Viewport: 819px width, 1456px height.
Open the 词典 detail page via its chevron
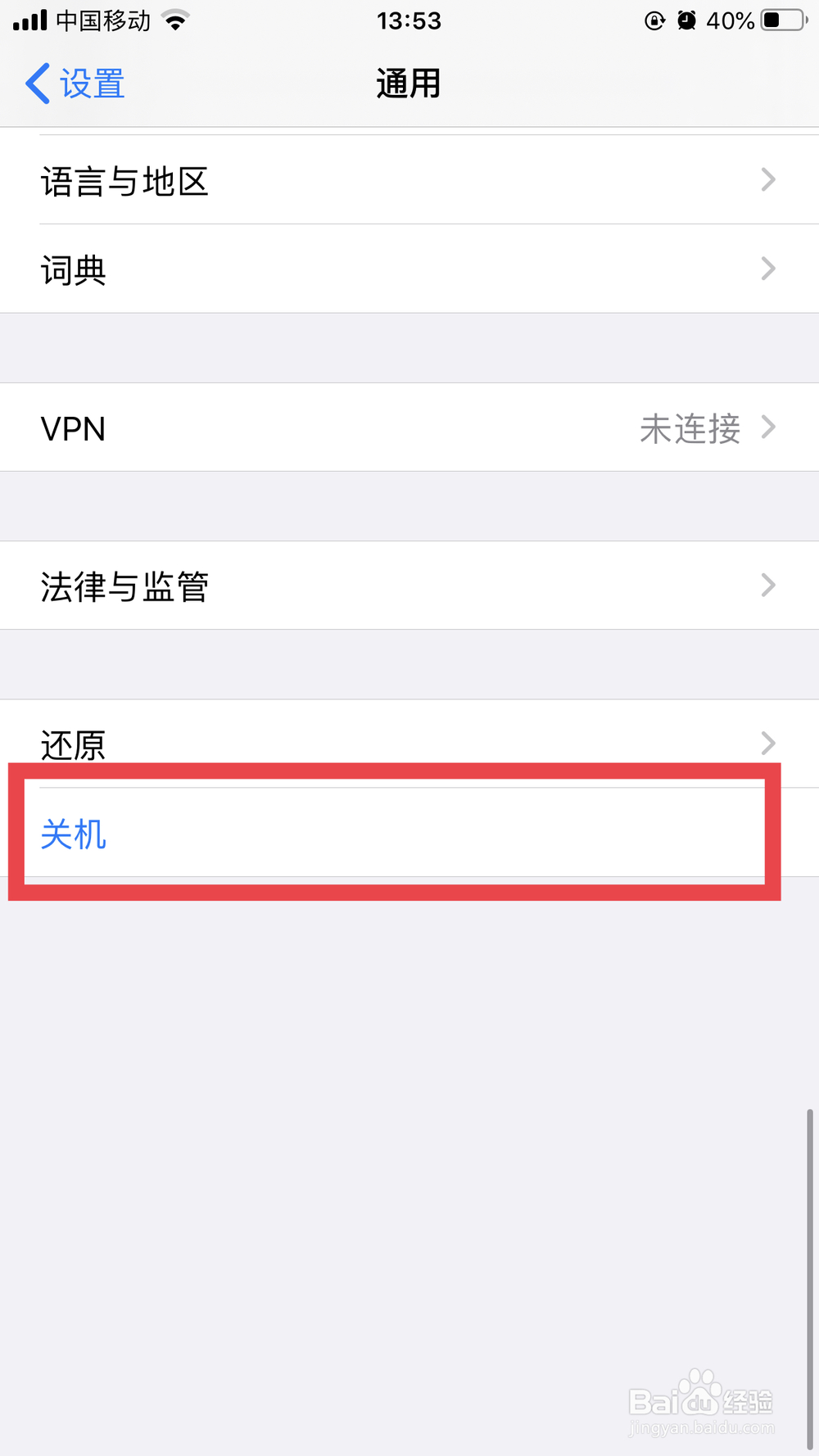pos(767,269)
